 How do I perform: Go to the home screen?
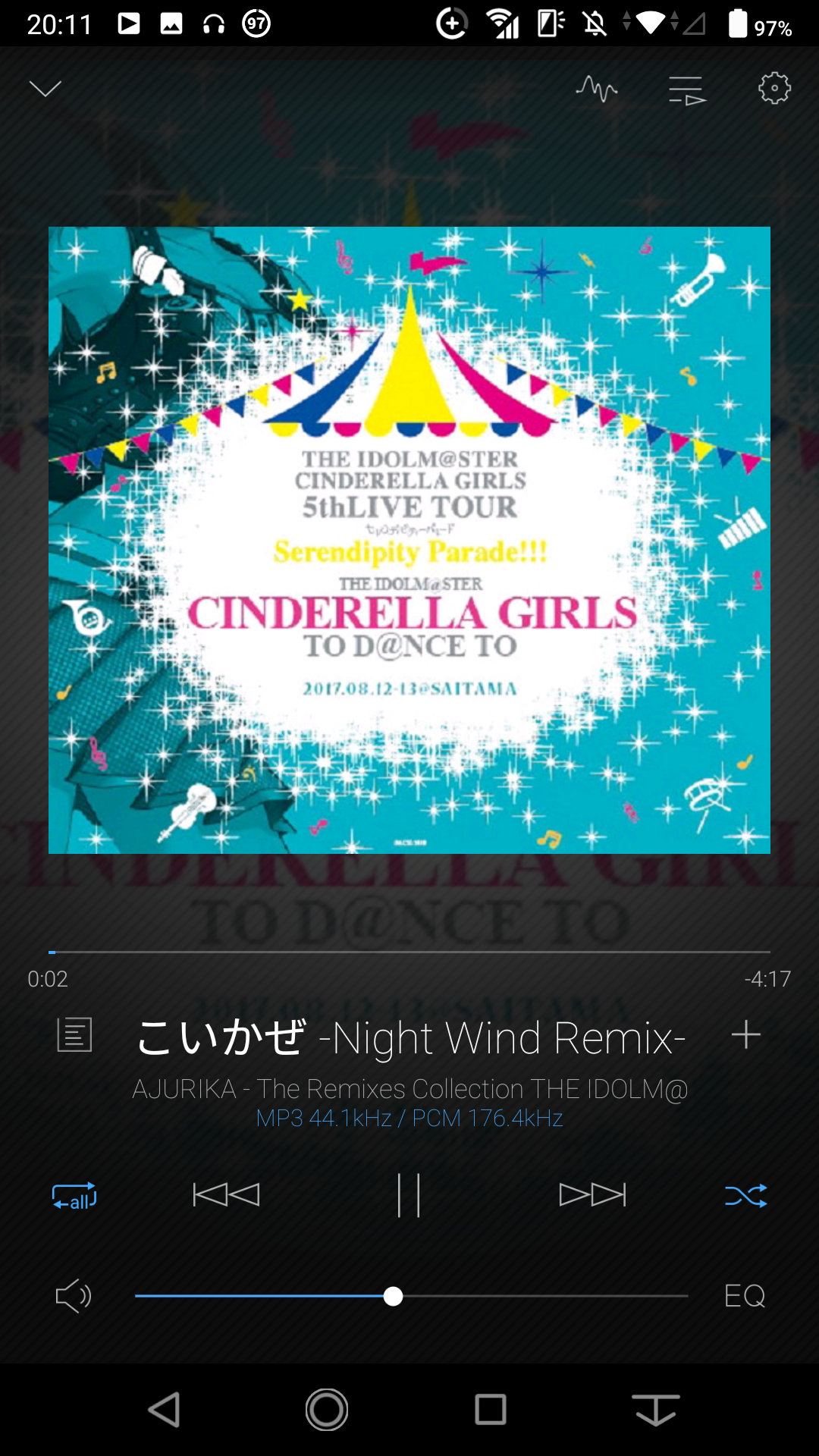tap(327, 1410)
